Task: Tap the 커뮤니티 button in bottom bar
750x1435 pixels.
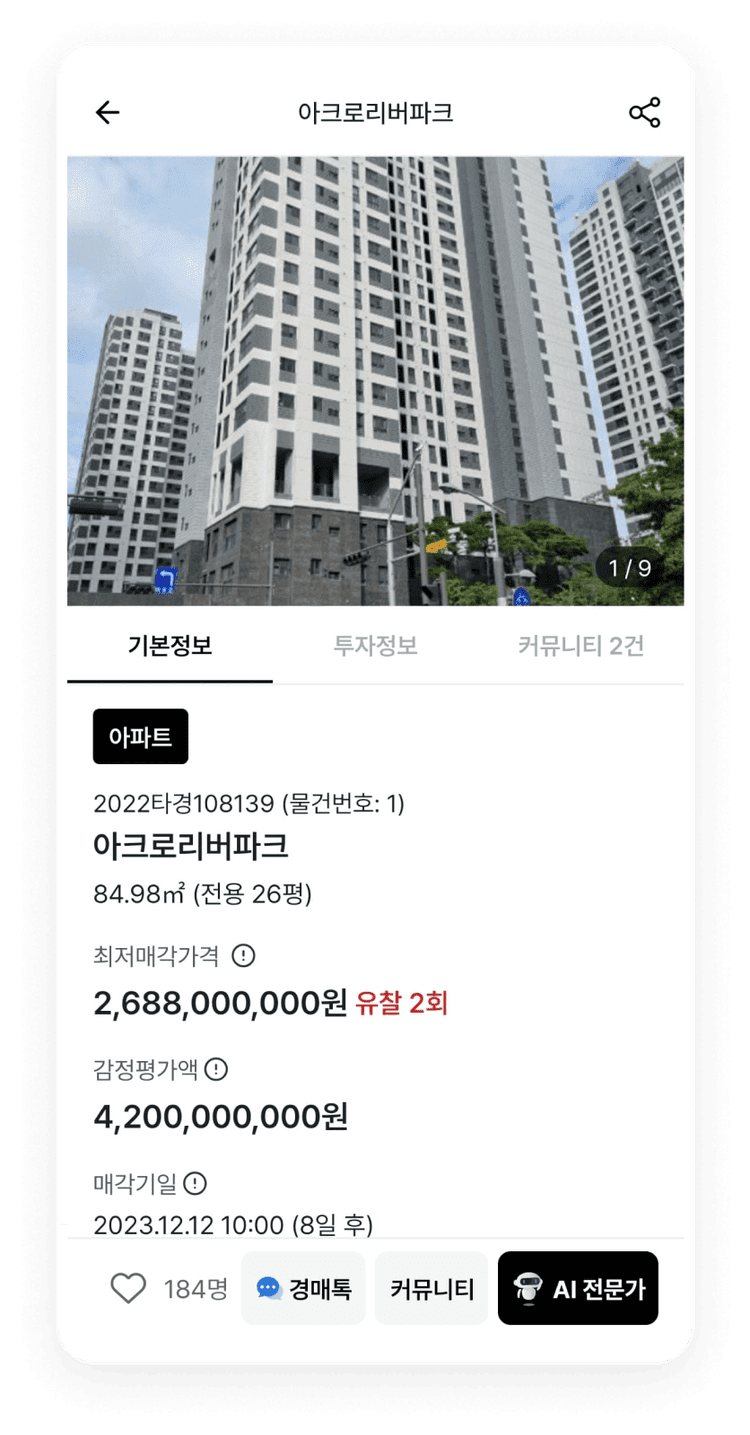Action: click(431, 1289)
